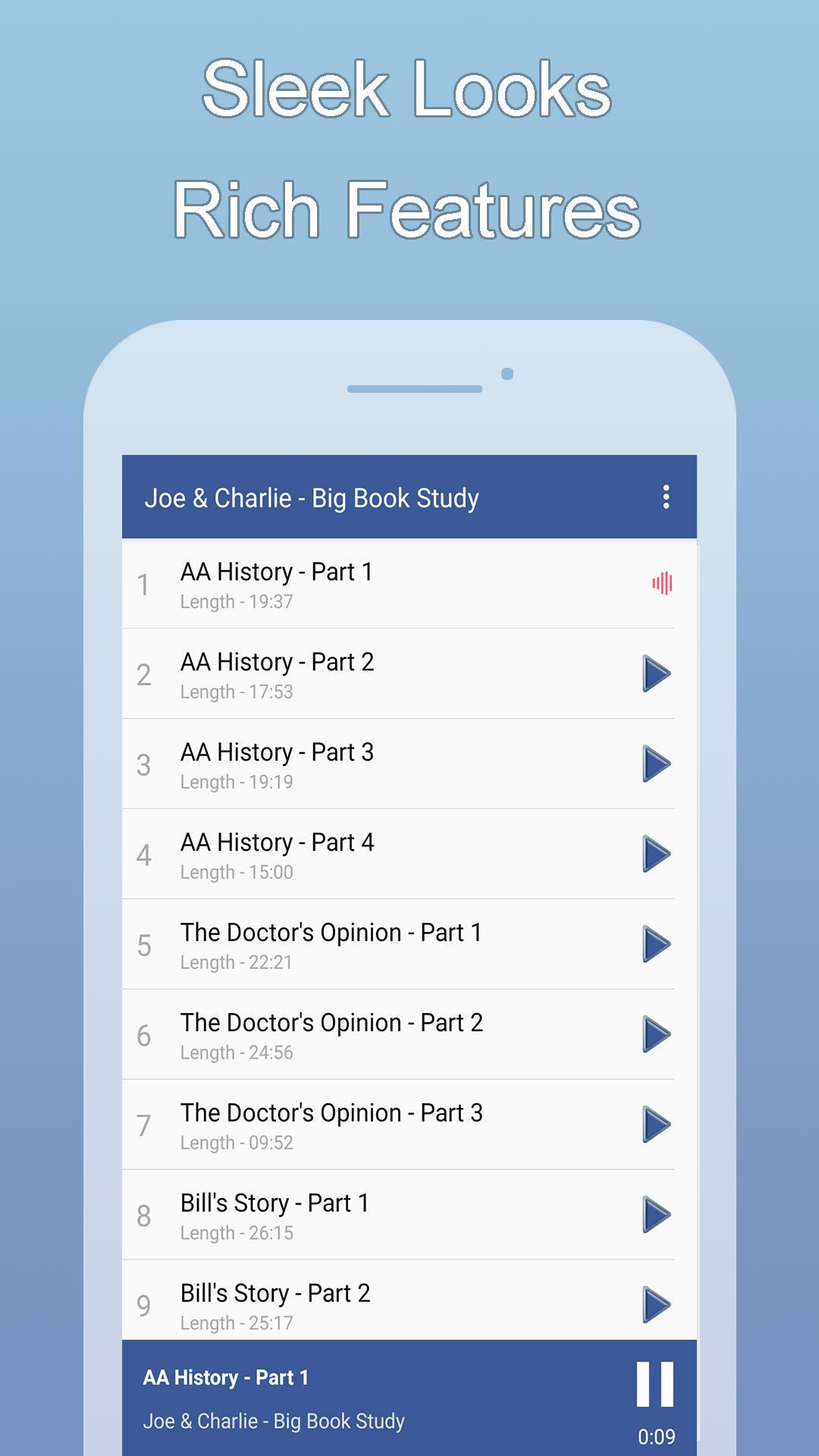Screen dimensions: 819x1456
Task: Play AA History - Part 3
Action: 656,764
